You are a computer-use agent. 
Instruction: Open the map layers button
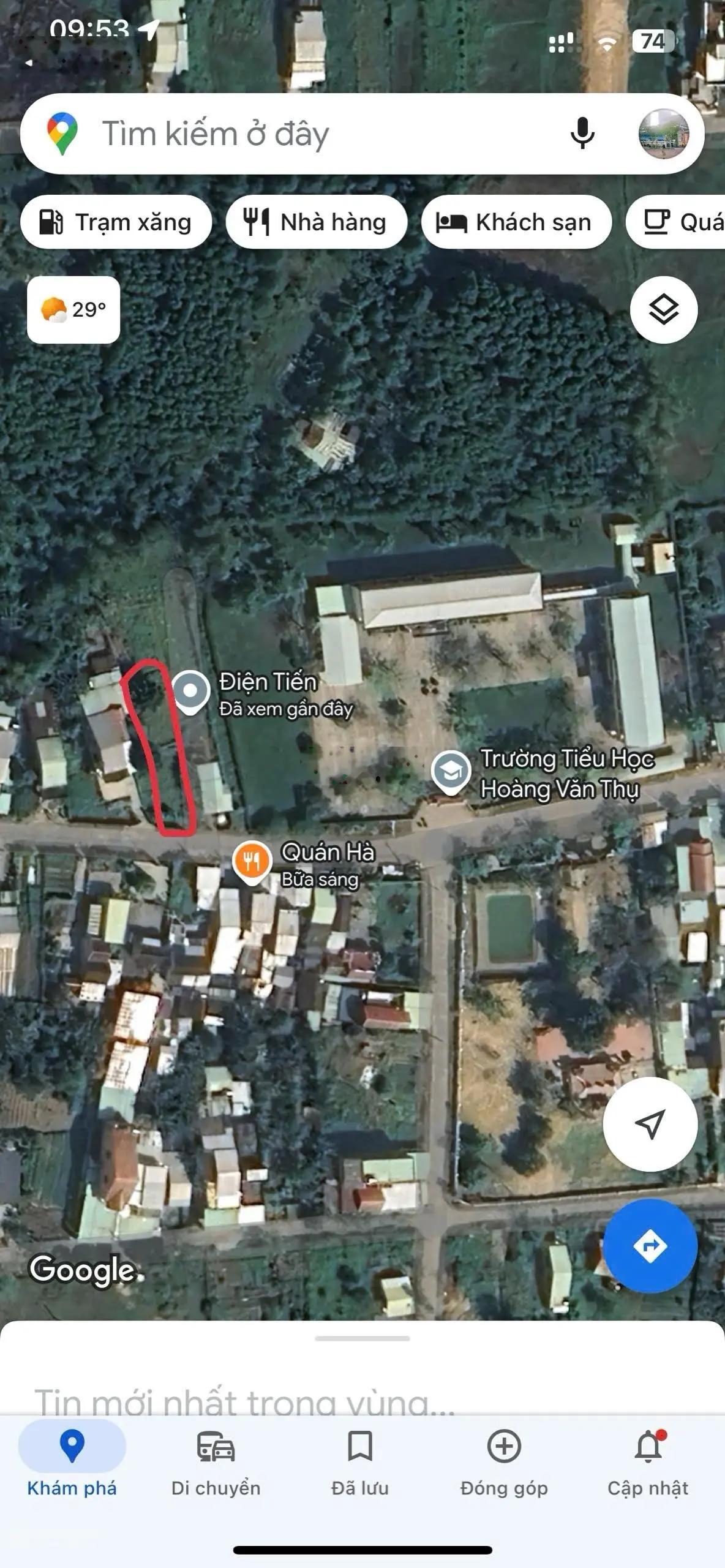coord(663,309)
